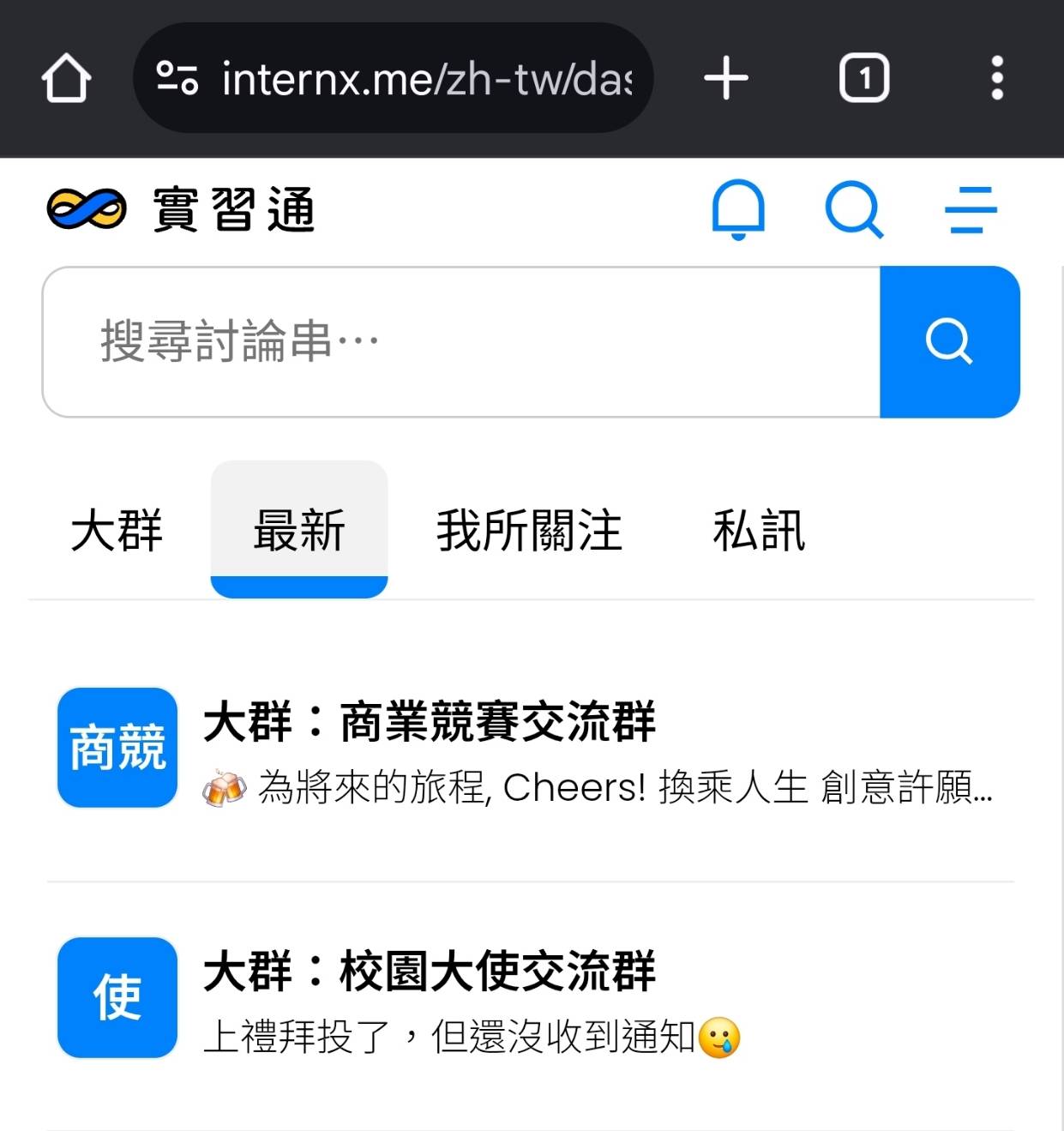Viewport: 1064px width, 1131px height.
Task: Open the hamburger filter menu icon
Action: [969, 210]
